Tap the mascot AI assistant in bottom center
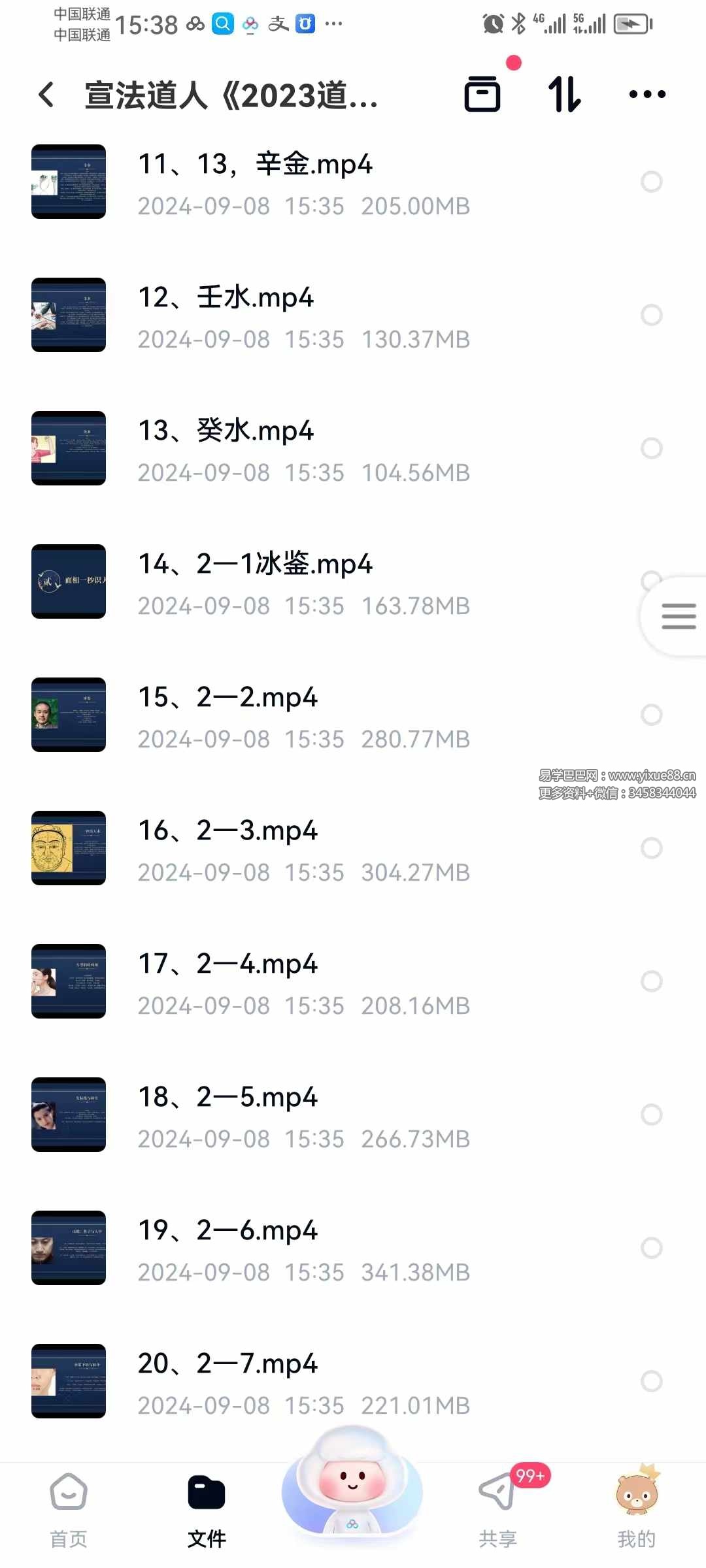 tap(353, 1496)
